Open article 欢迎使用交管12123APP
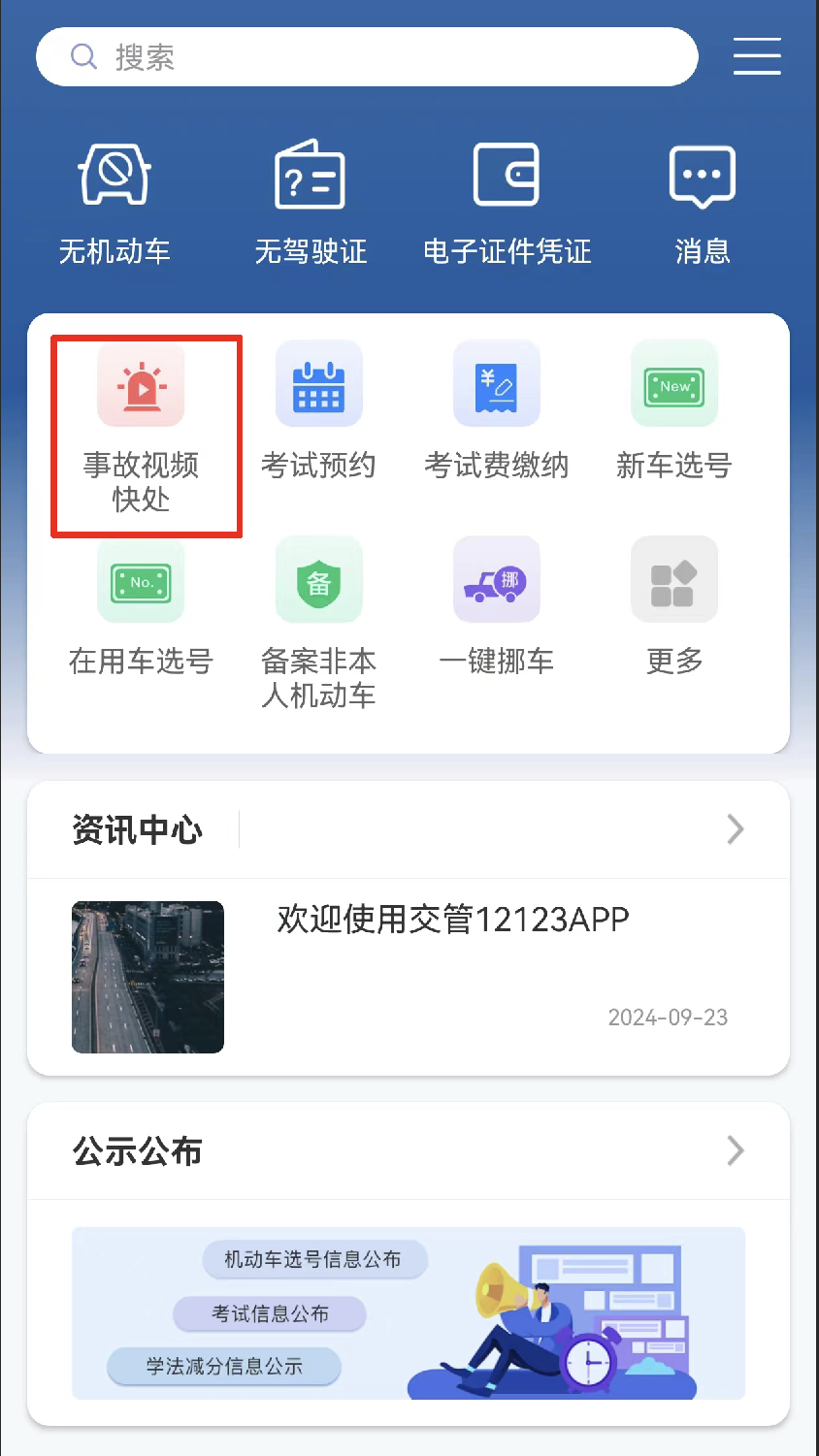 [452, 919]
